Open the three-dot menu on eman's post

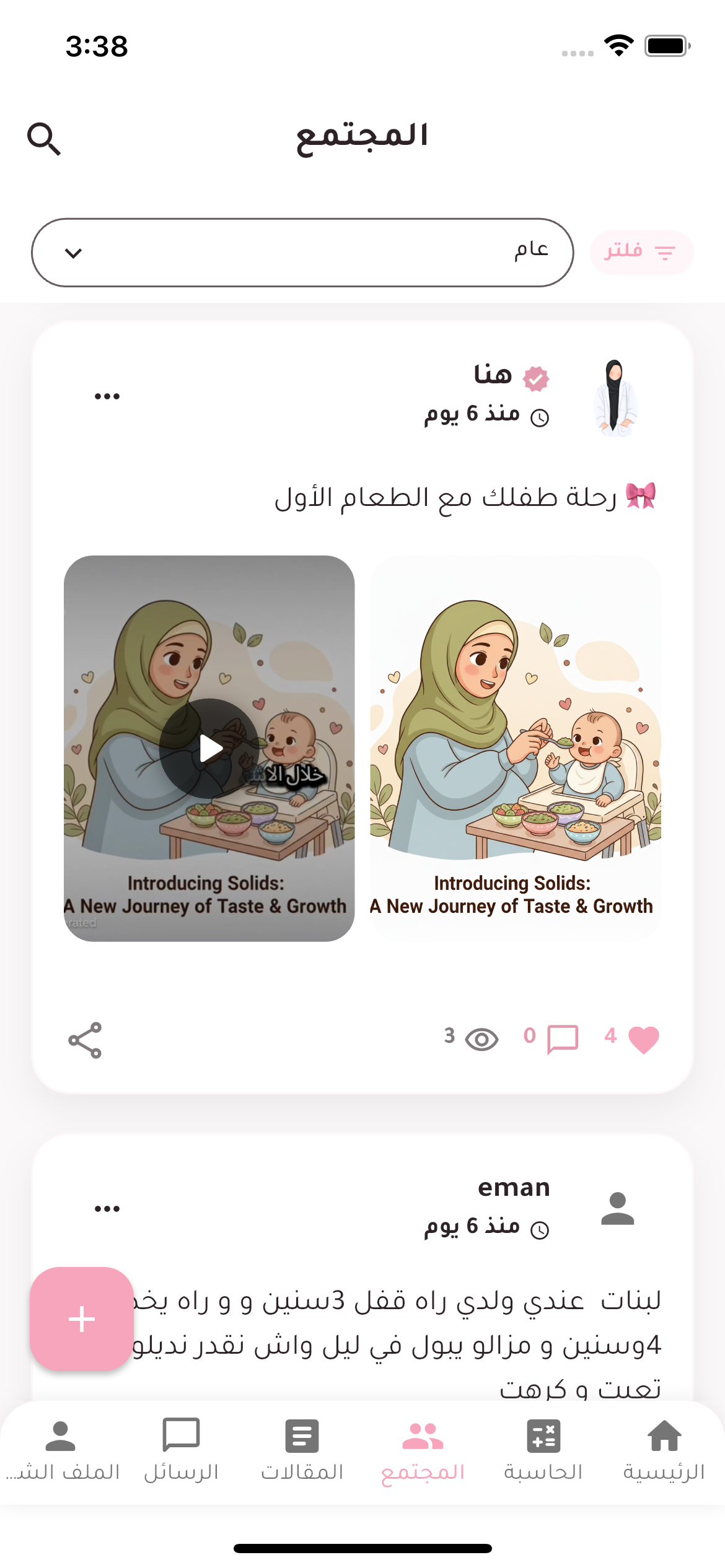[107, 1206]
